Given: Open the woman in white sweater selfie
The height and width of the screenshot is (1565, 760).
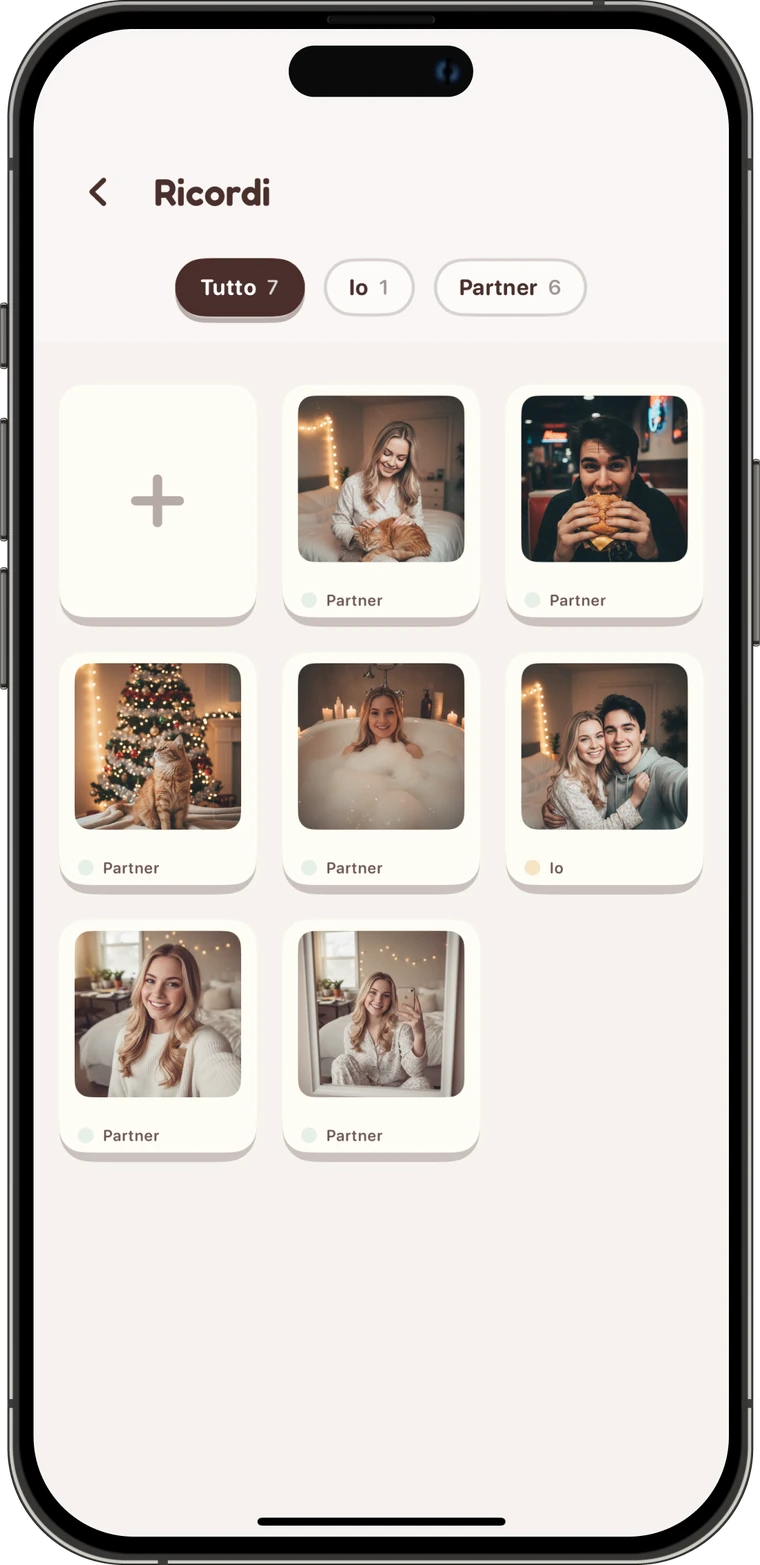Looking at the screenshot, I should coord(158,1037).
